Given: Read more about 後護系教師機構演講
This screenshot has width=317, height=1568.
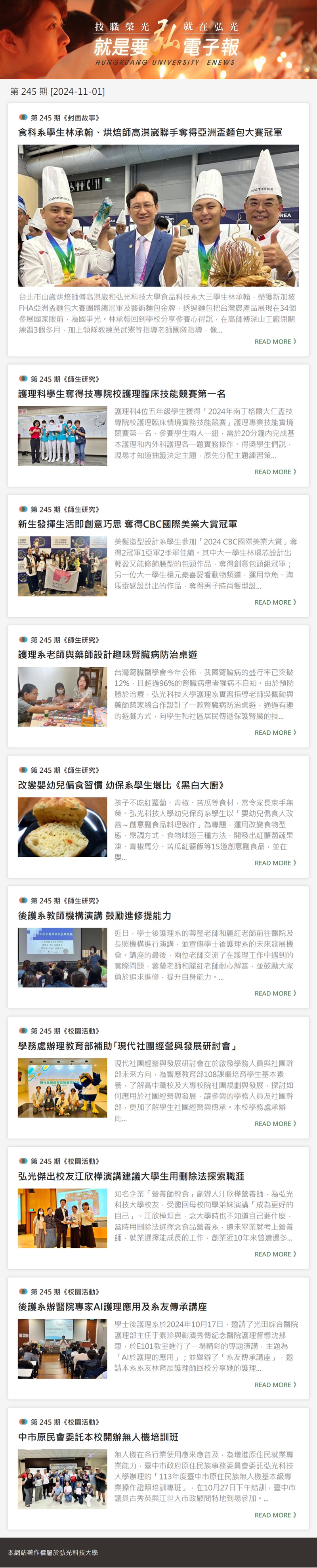Looking at the screenshot, I should click(275, 993).
